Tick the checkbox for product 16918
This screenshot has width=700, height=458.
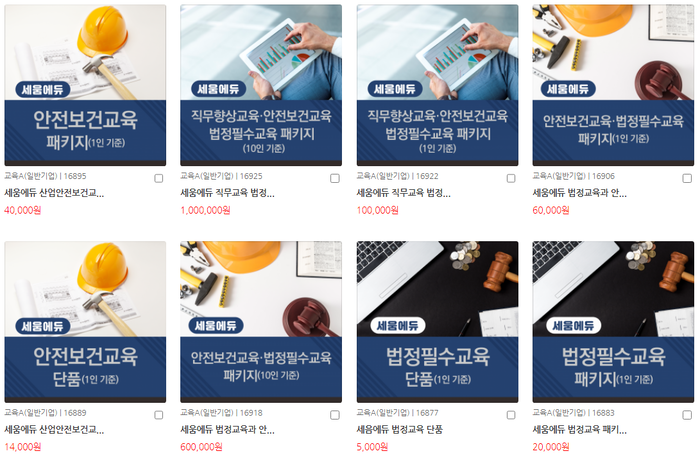click(x=335, y=414)
